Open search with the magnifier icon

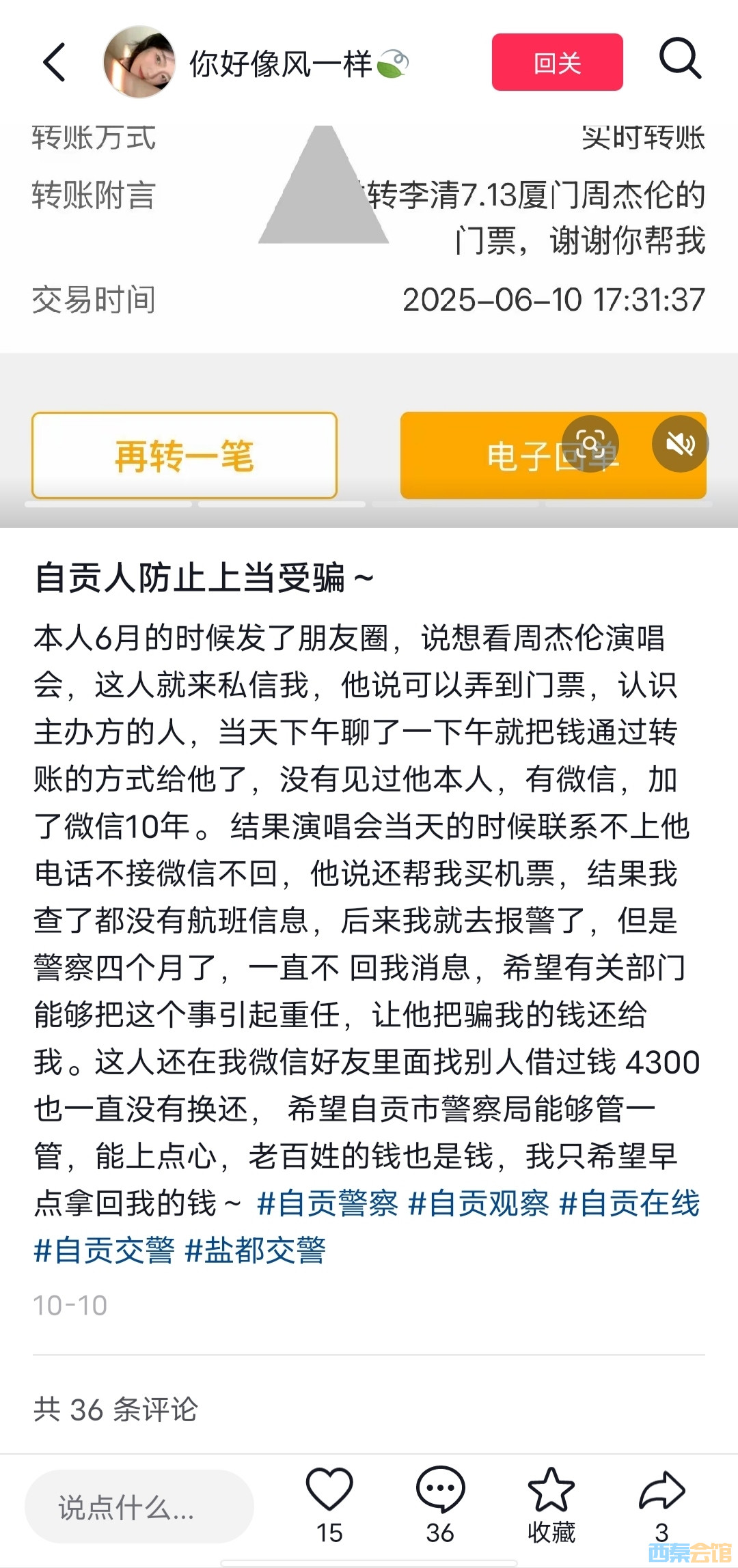[x=680, y=60]
